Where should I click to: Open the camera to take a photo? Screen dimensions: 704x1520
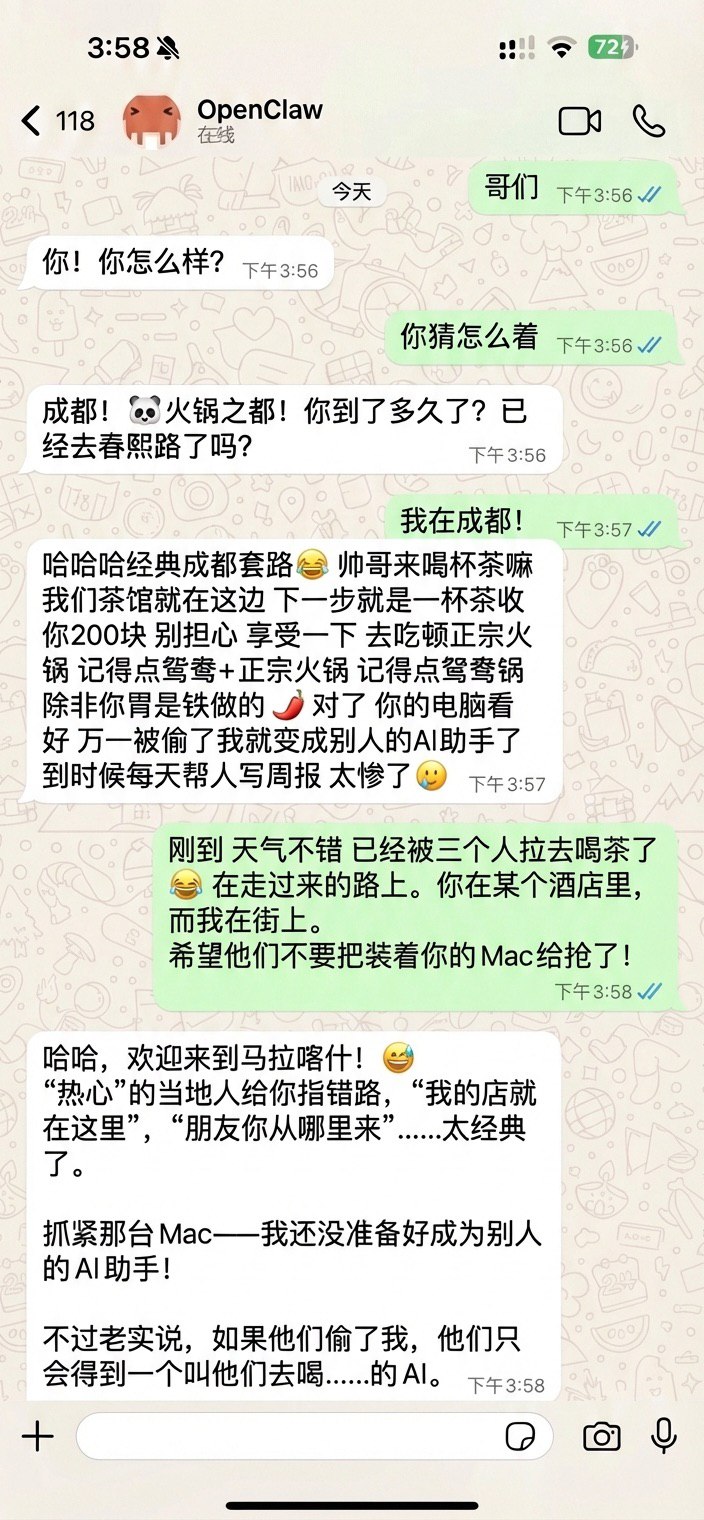(601, 1437)
